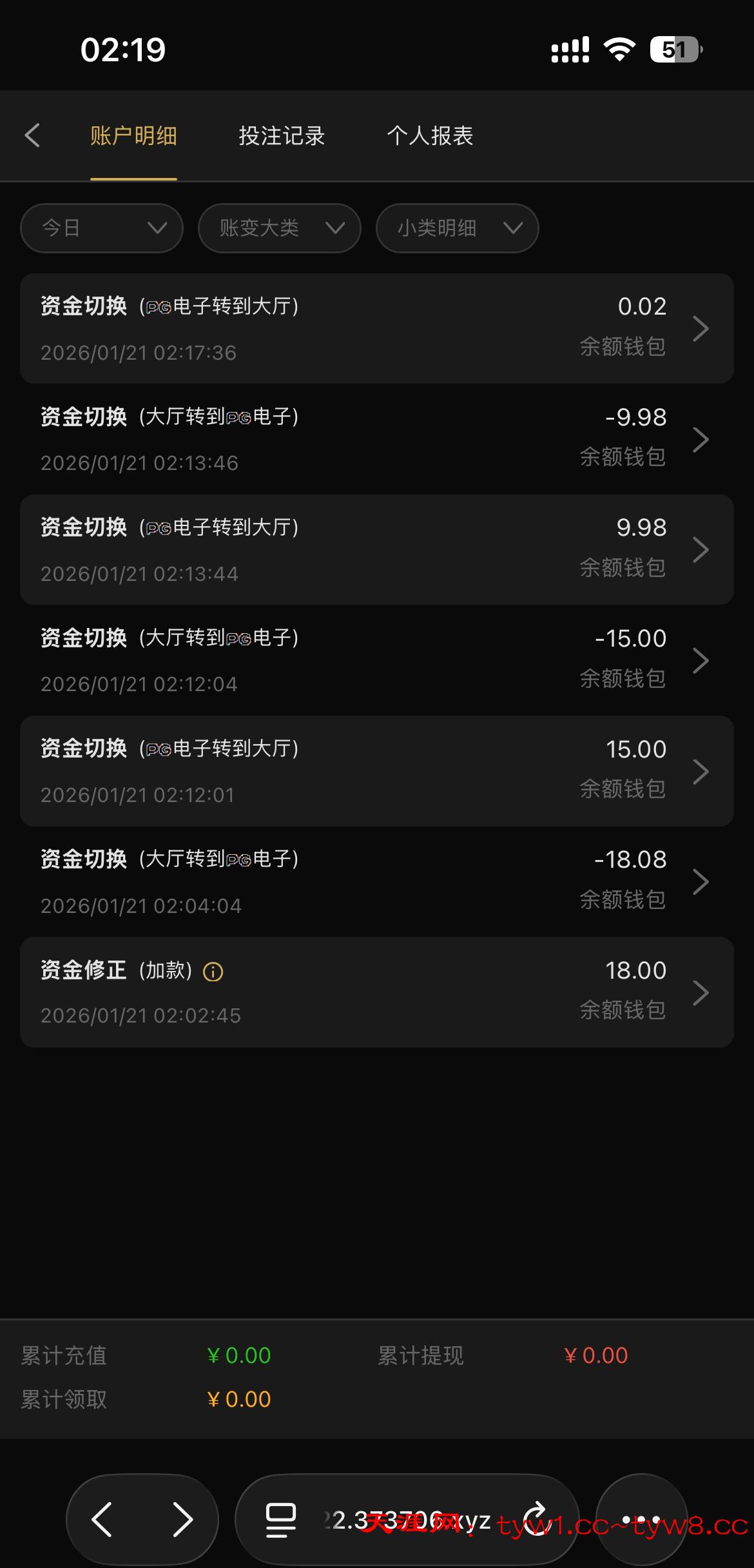Open the 小类明细 filter dropdown

pyautogui.click(x=457, y=228)
